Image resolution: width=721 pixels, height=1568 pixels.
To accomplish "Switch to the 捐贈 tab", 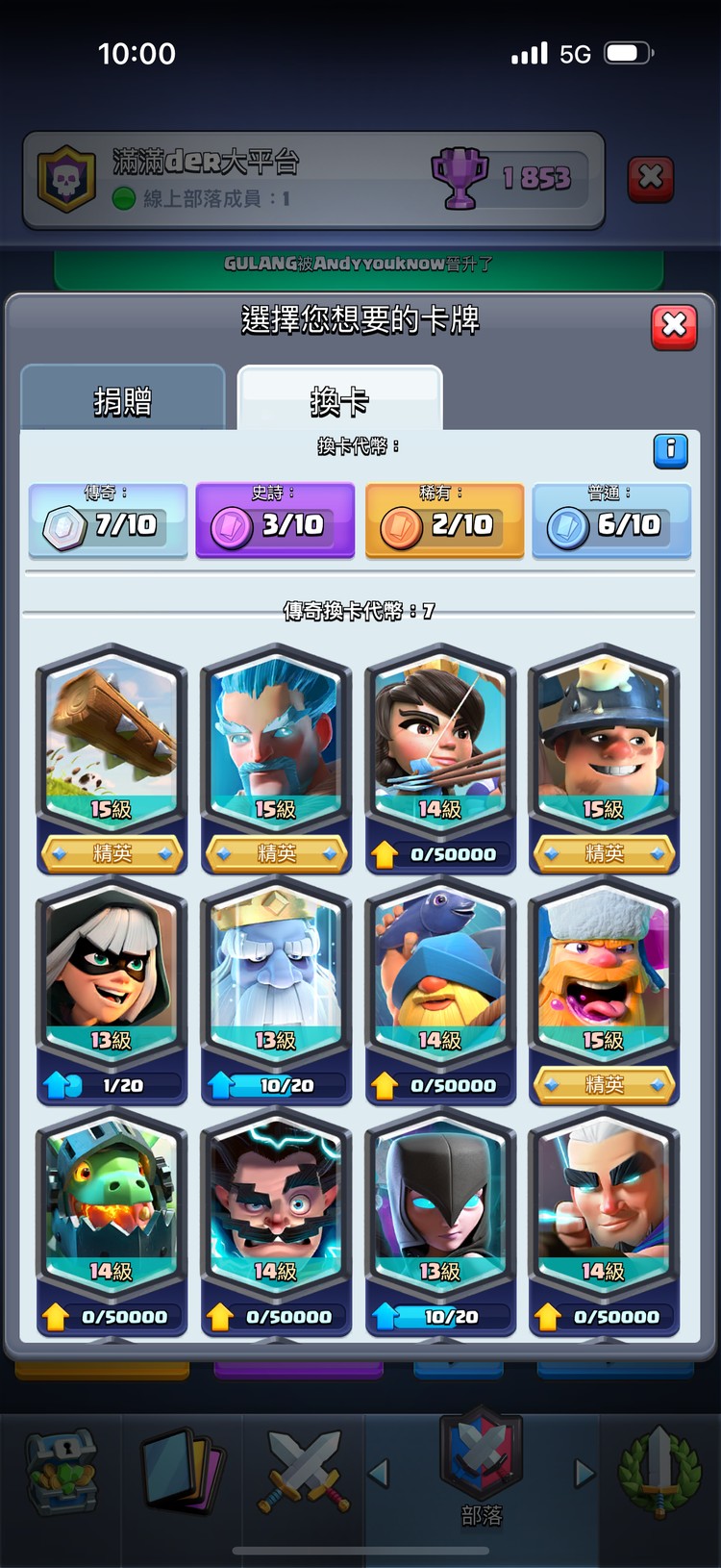I will [123, 399].
